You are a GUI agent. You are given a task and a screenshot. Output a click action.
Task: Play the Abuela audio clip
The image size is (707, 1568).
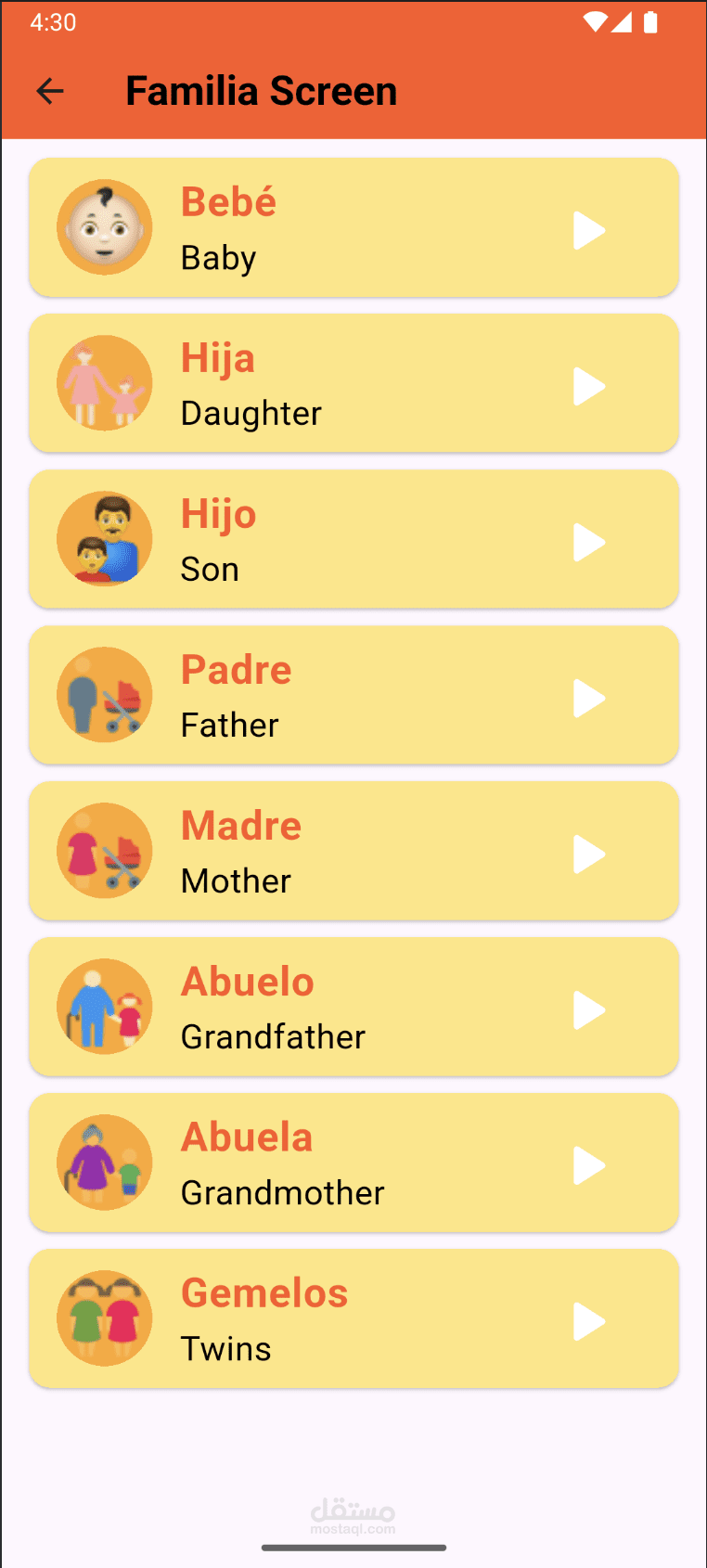[x=588, y=1165]
